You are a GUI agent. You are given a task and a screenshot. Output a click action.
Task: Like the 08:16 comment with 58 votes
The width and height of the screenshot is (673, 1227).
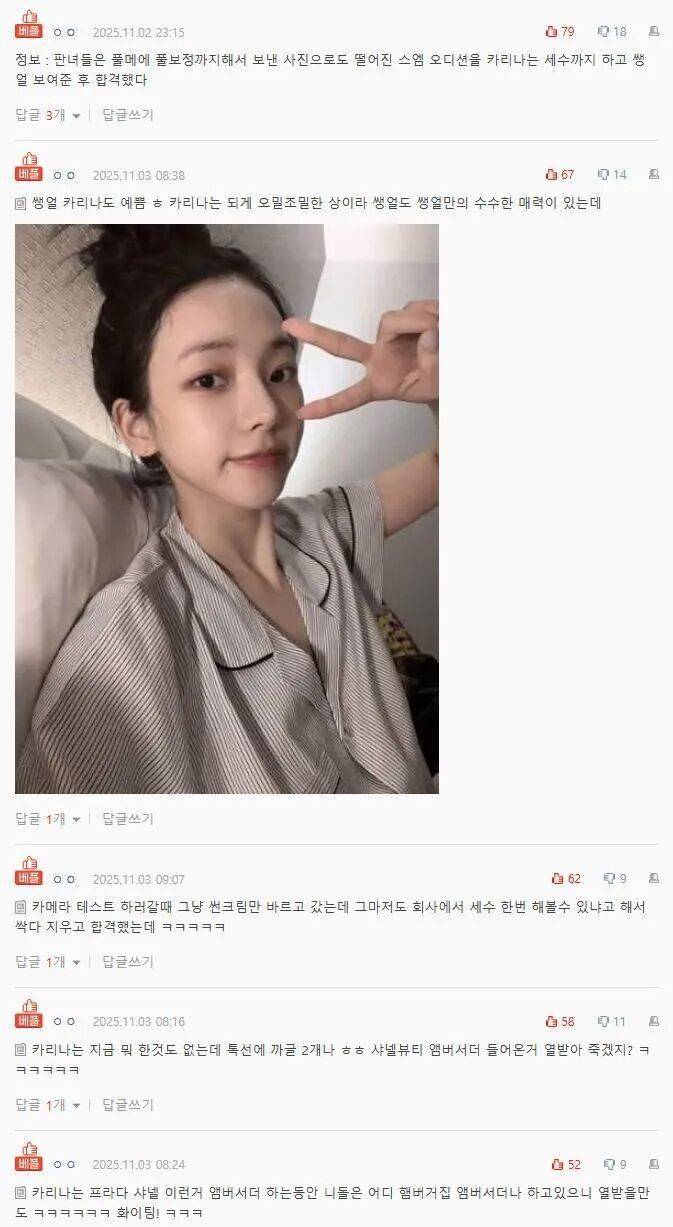coord(551,1022)
